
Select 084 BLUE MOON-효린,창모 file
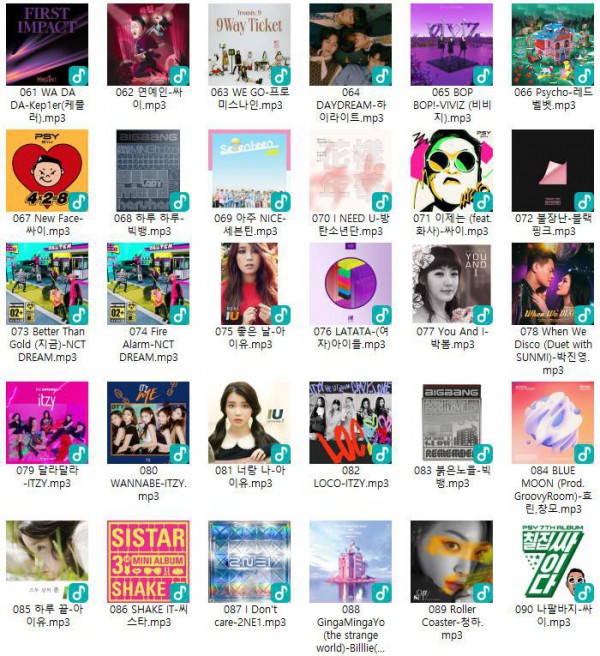(552, 422)
